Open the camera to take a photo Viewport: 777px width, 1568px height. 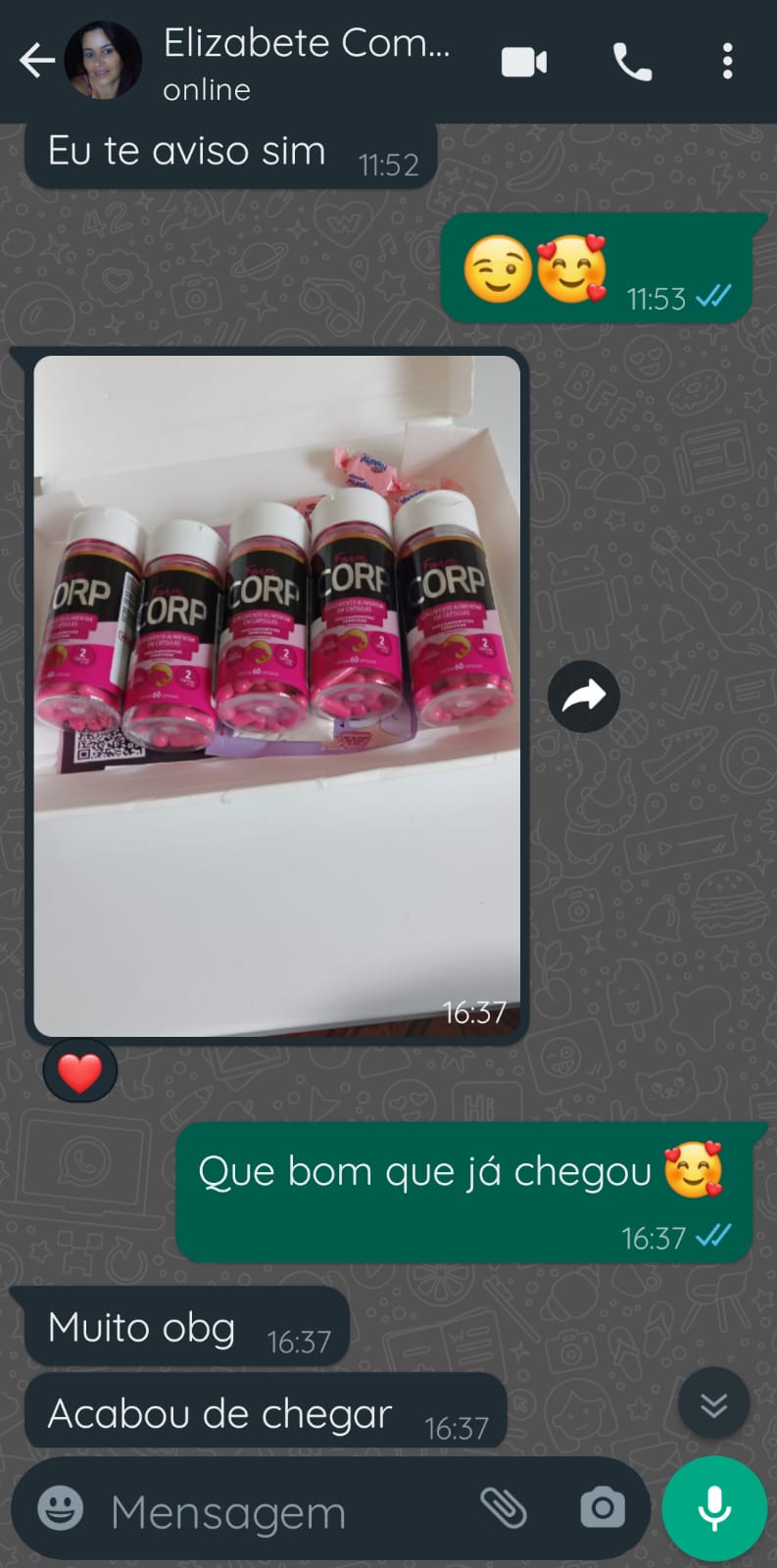tap(602, 1508)
